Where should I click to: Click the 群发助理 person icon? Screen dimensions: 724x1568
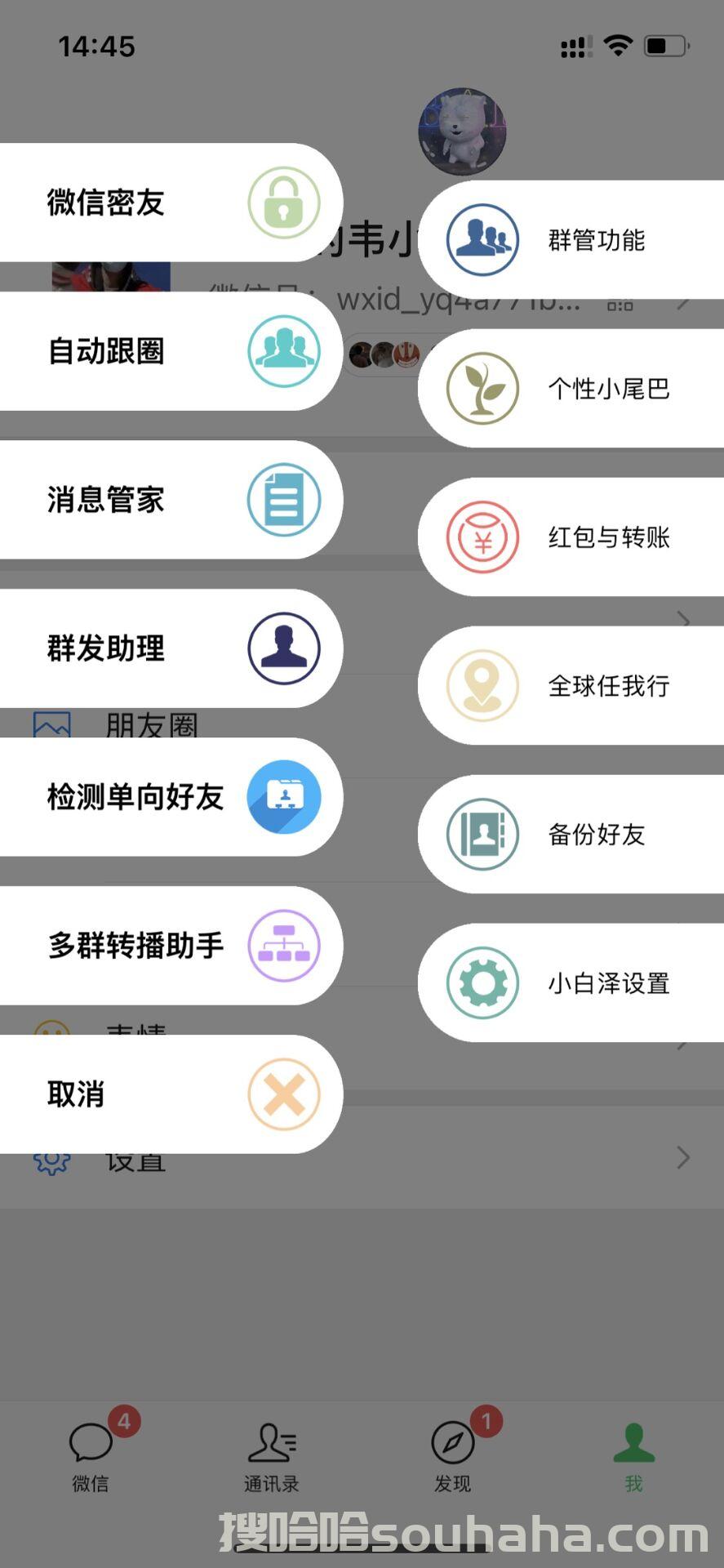tap(282, 648)
